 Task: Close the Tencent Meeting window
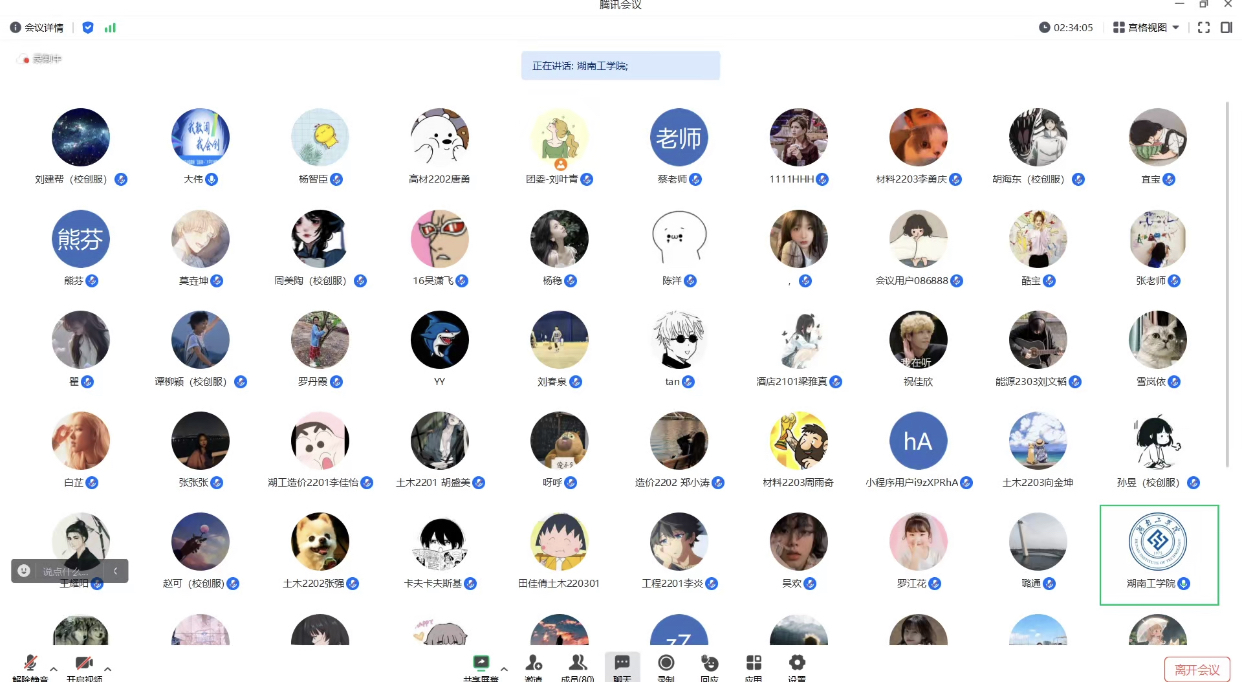(x=1228, y=5)
